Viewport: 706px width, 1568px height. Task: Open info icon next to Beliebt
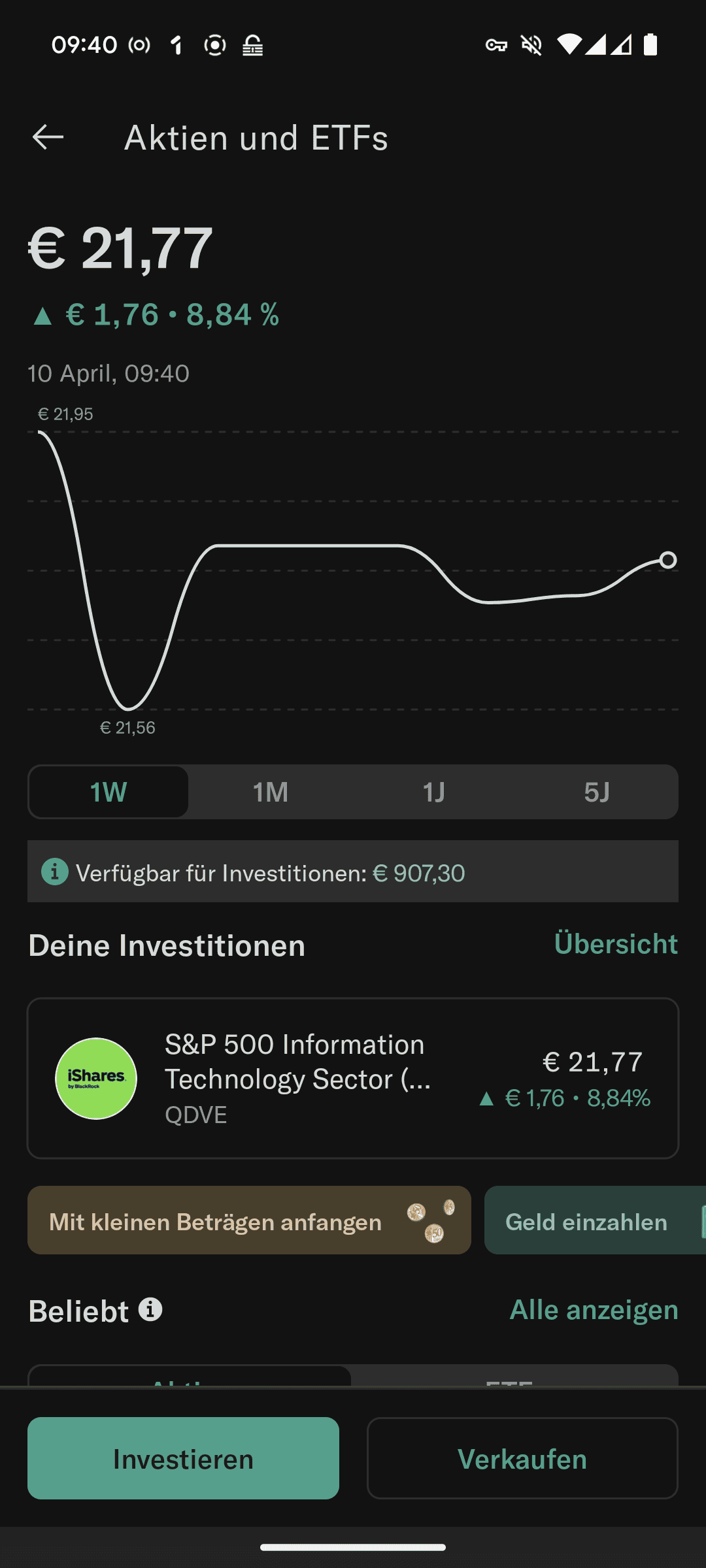point(150,1310)
